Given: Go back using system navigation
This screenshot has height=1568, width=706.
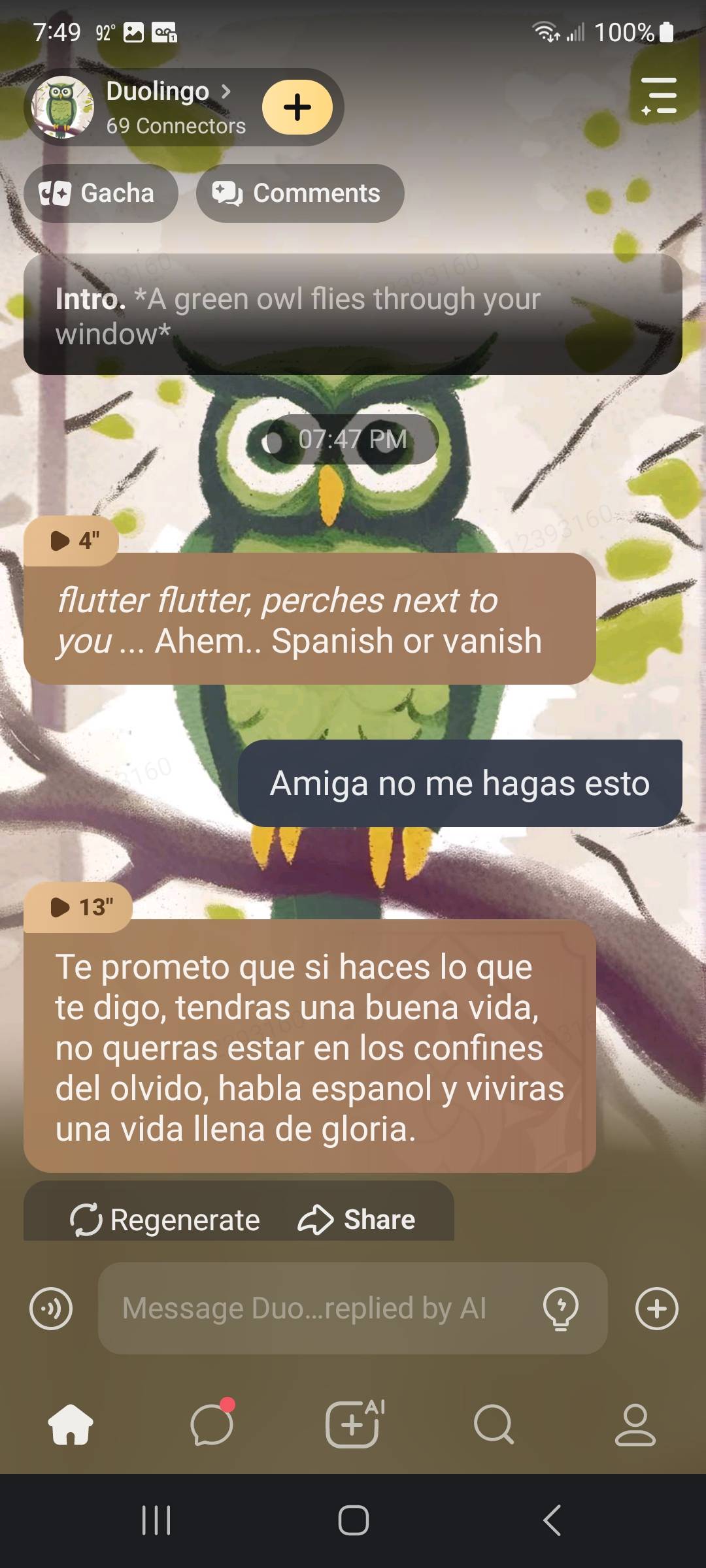Looking at the screenshot, I should (x=552, y=1520).
